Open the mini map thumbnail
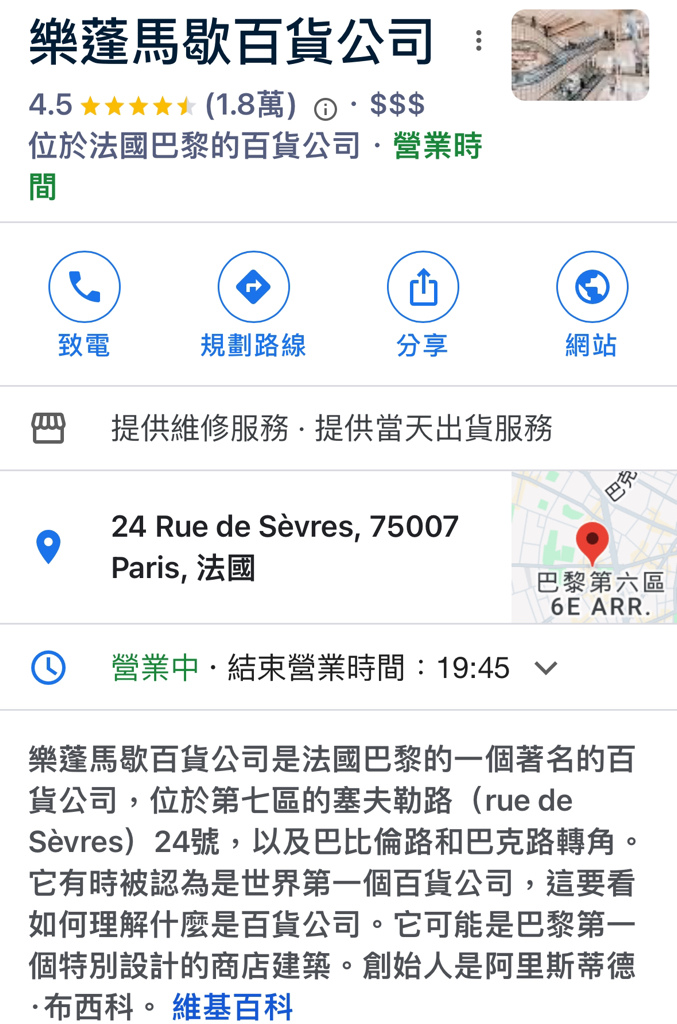 coord(593,547)
